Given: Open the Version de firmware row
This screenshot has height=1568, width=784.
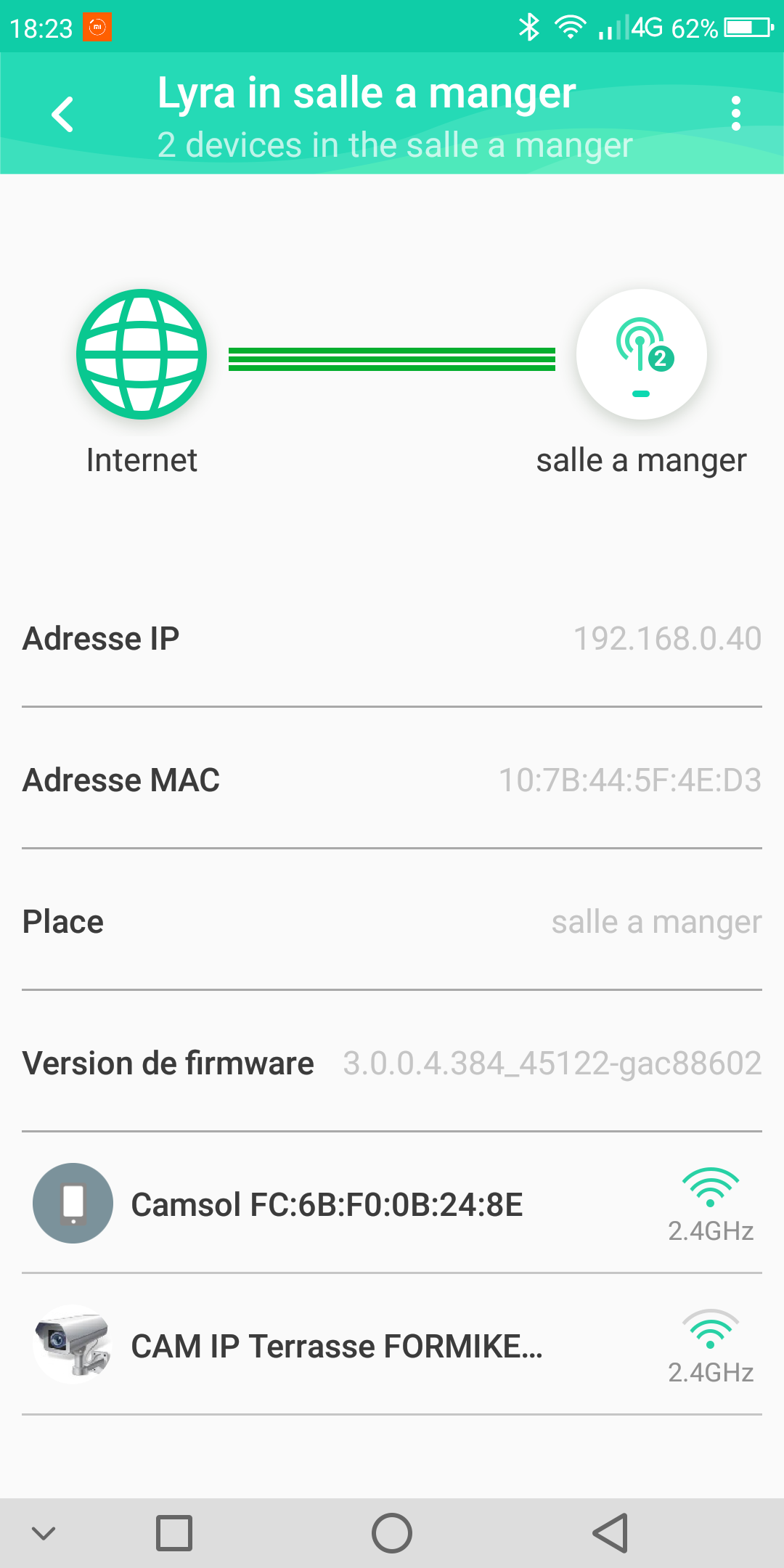Looking at the screenshot, I should (392, 1063).
